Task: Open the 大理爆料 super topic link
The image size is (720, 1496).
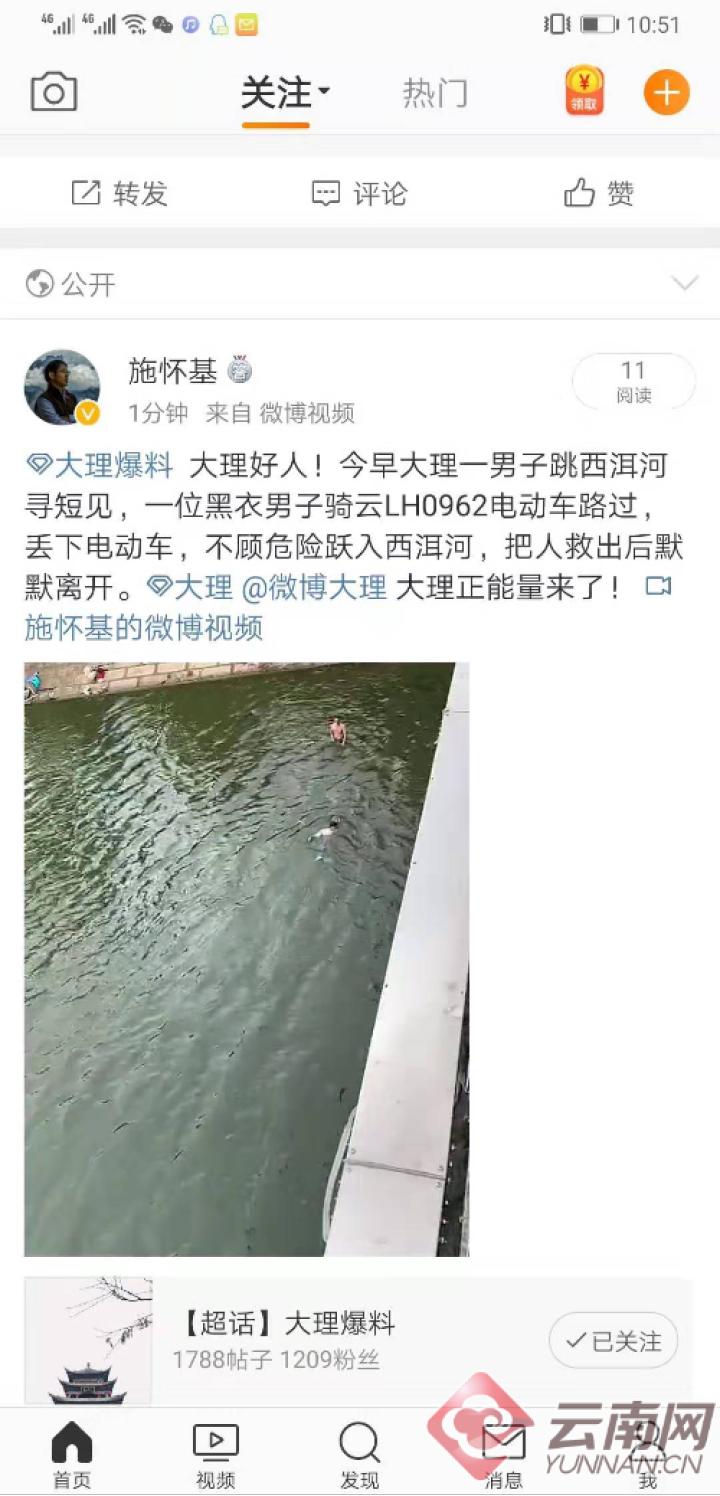Action: click(100, 465)
